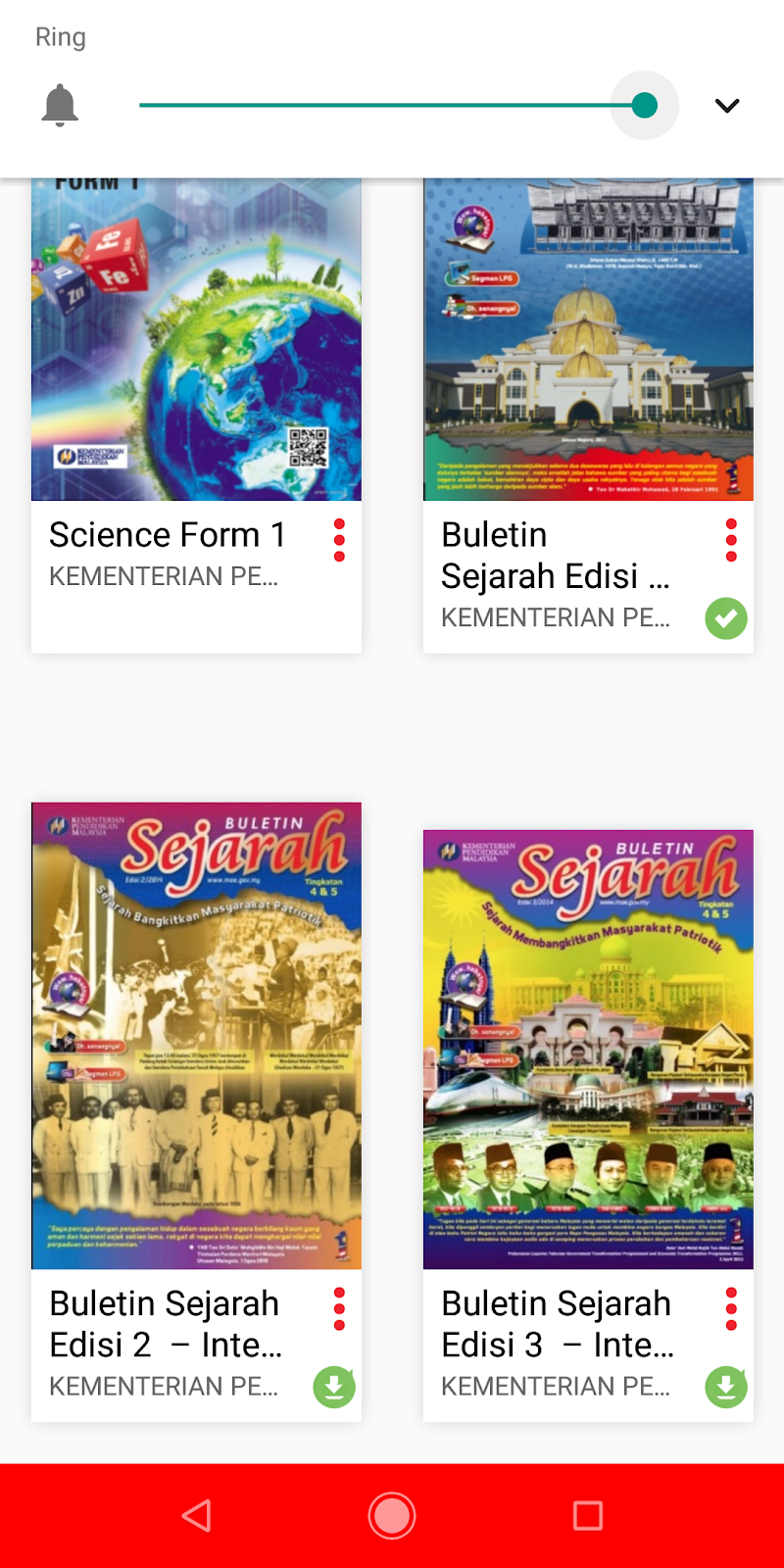Image resolution: width=784 pixels, height=1568 pixels.
Task: Mute ring via the bell icon
Action: coord(60,106)
